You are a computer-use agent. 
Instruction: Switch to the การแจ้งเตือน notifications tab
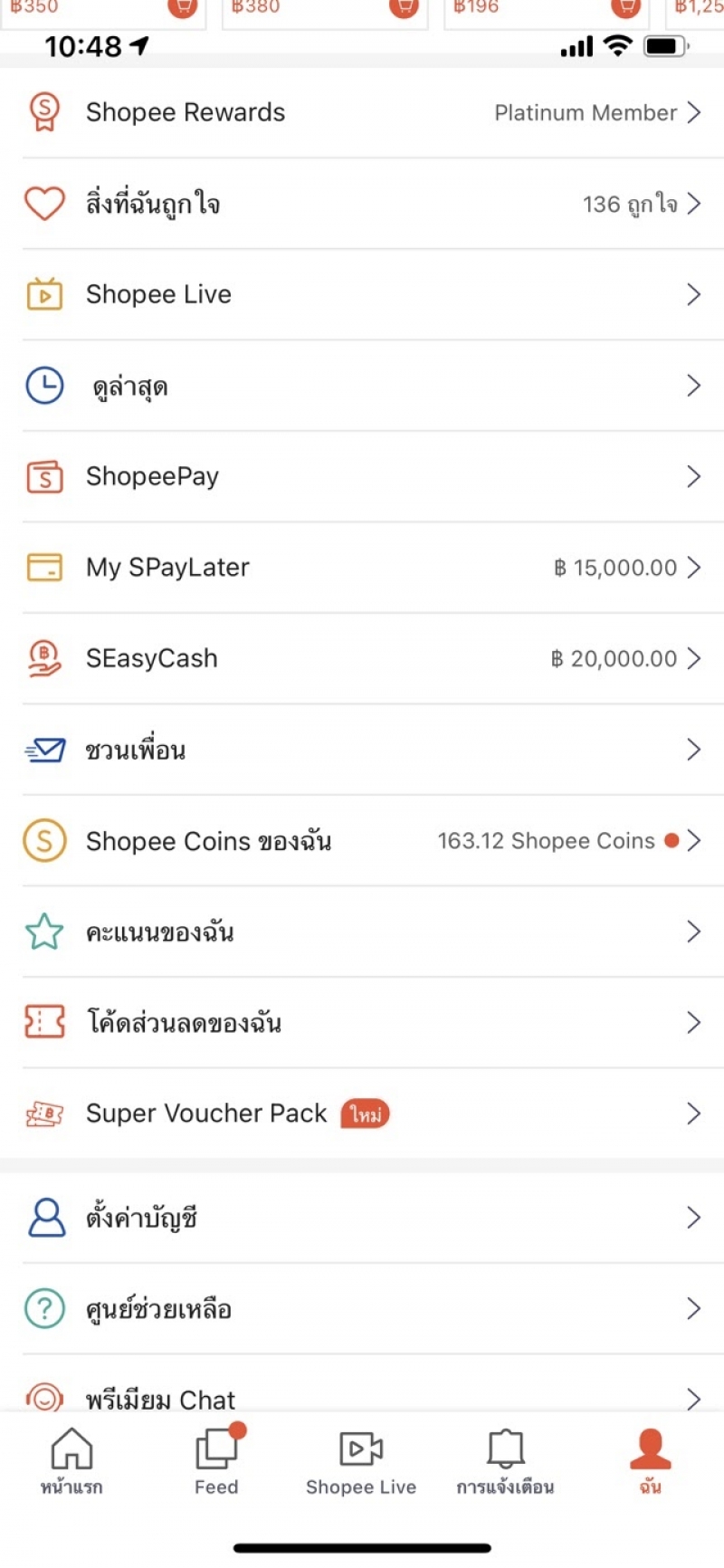pyautogui.click(x=506, y=1460)
